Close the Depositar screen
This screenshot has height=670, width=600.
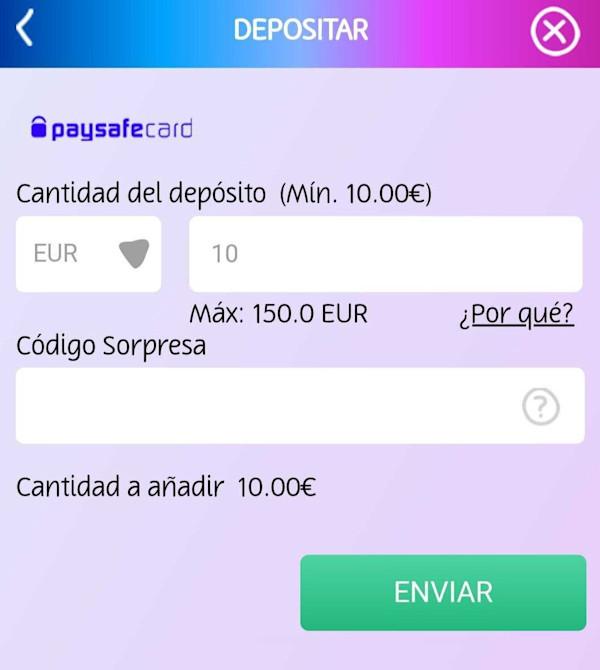tap(554, 33)
